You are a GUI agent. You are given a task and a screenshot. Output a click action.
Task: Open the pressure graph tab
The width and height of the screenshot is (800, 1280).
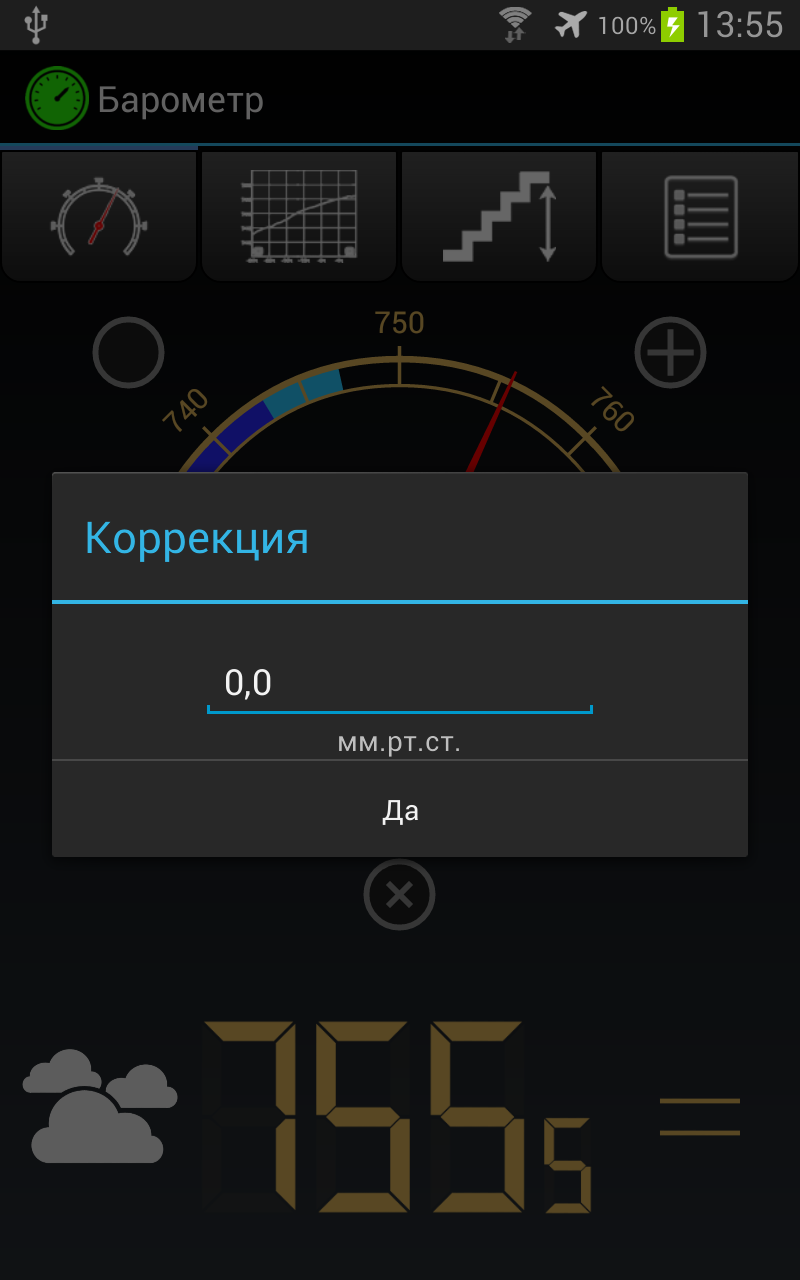[x=299, y=217]
